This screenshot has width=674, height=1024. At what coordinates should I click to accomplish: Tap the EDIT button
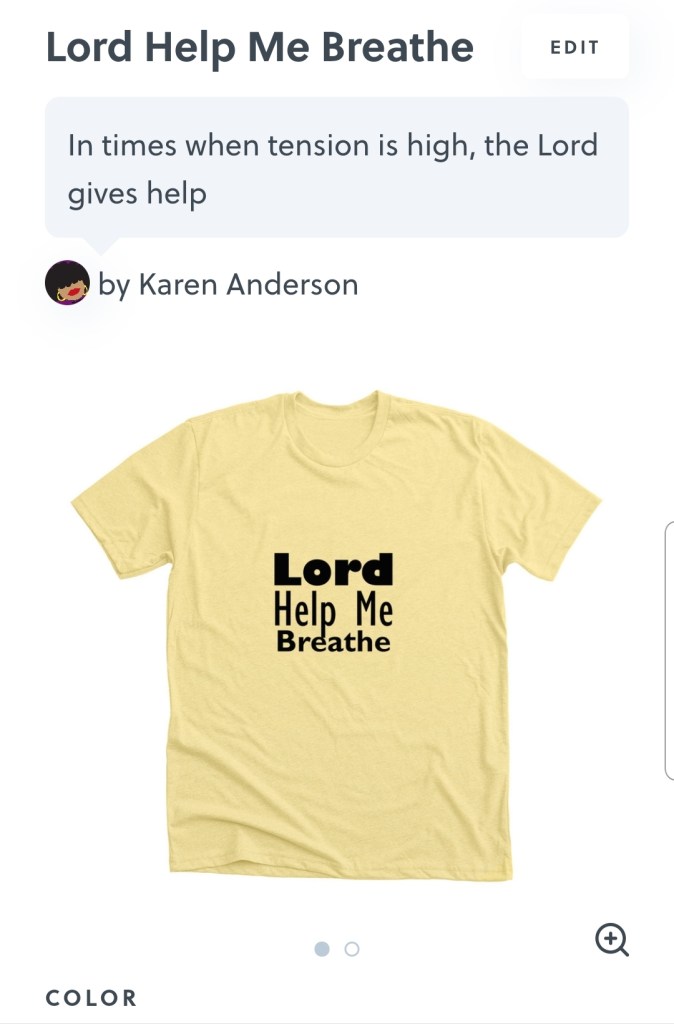point(575,47)
